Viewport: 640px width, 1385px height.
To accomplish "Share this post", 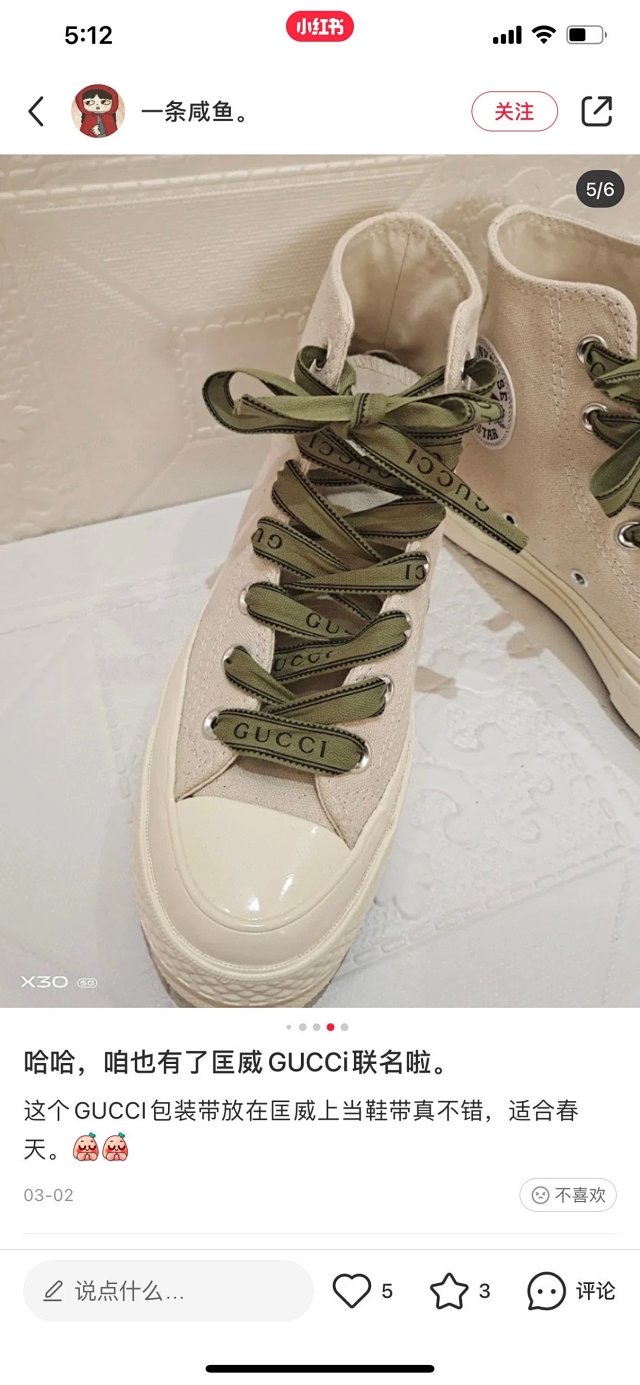I will coord(596,111).
